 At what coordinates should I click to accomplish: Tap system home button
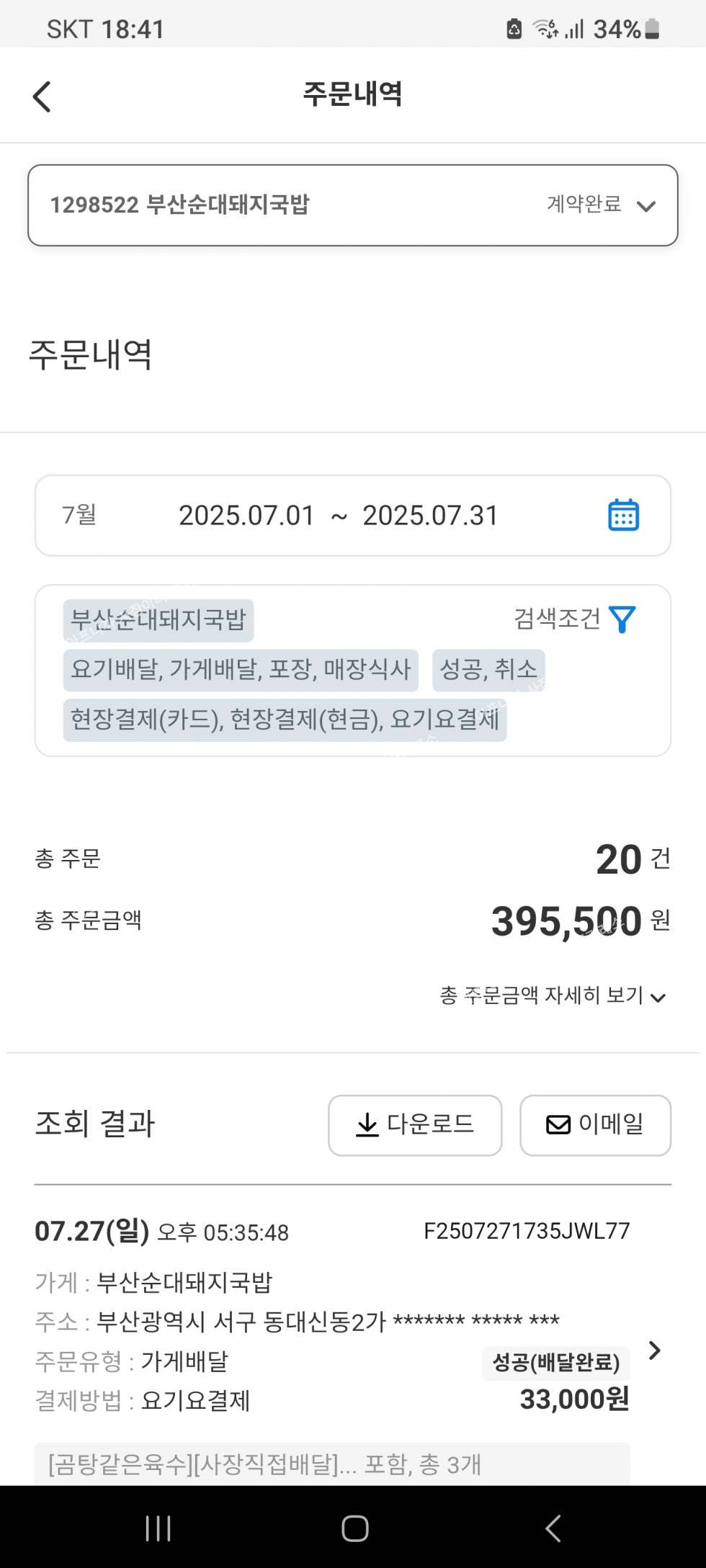(354, 1528)
